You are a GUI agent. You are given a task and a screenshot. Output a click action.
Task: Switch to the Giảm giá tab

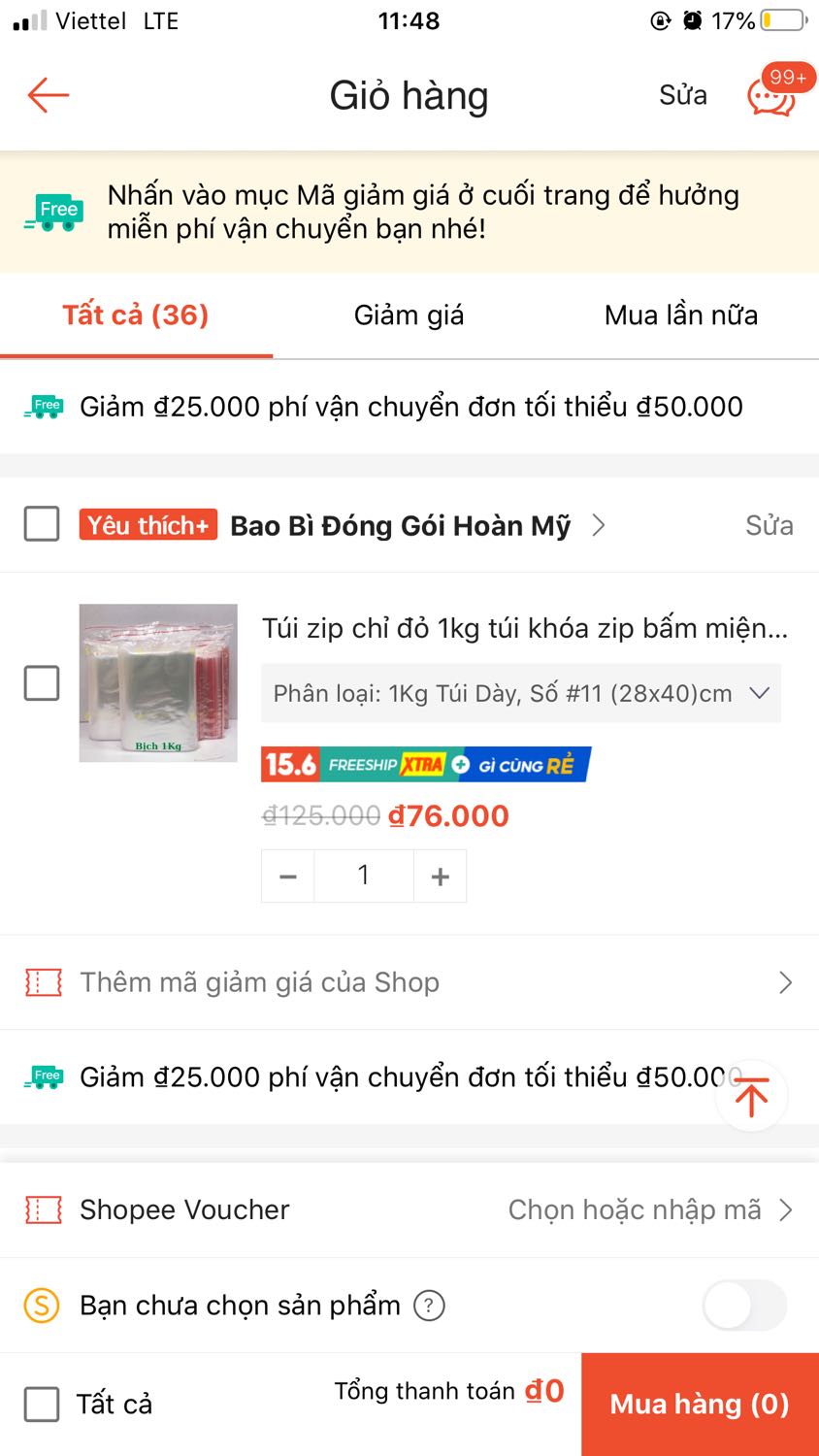tap(408, 314)
